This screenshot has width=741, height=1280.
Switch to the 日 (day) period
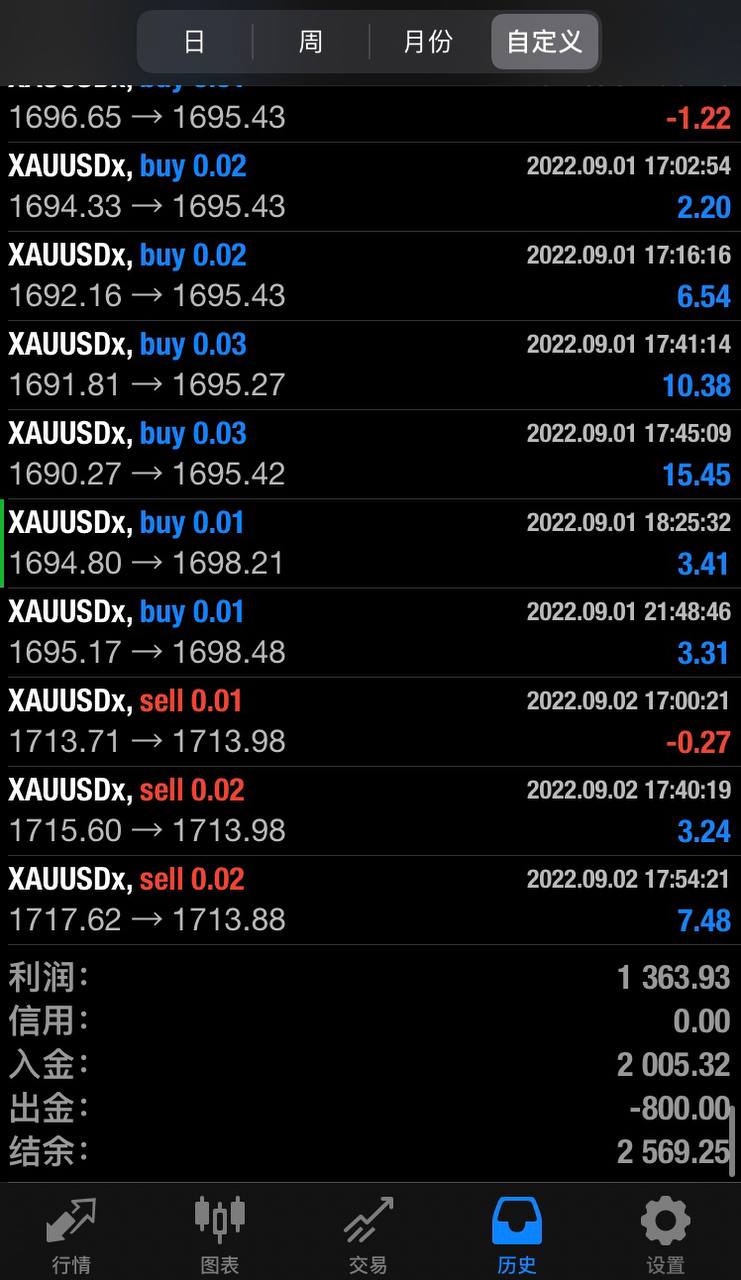(x=194, y=42)
